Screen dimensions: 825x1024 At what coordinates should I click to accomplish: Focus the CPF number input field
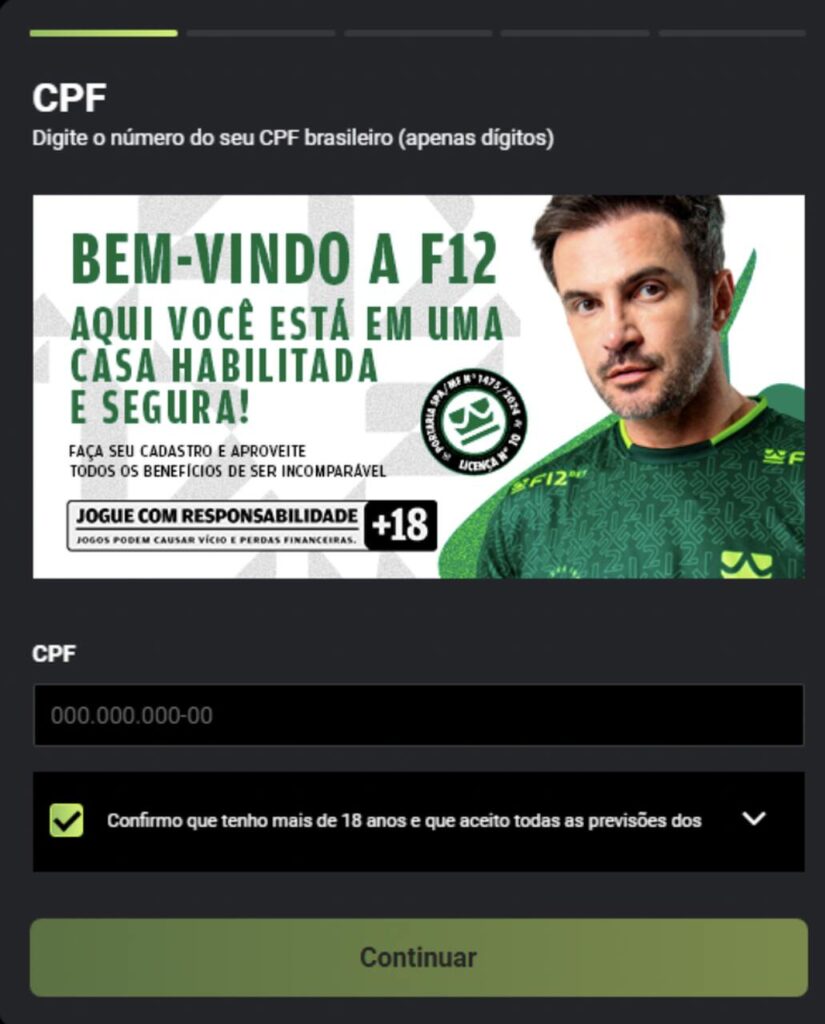(x=418, y=715)
